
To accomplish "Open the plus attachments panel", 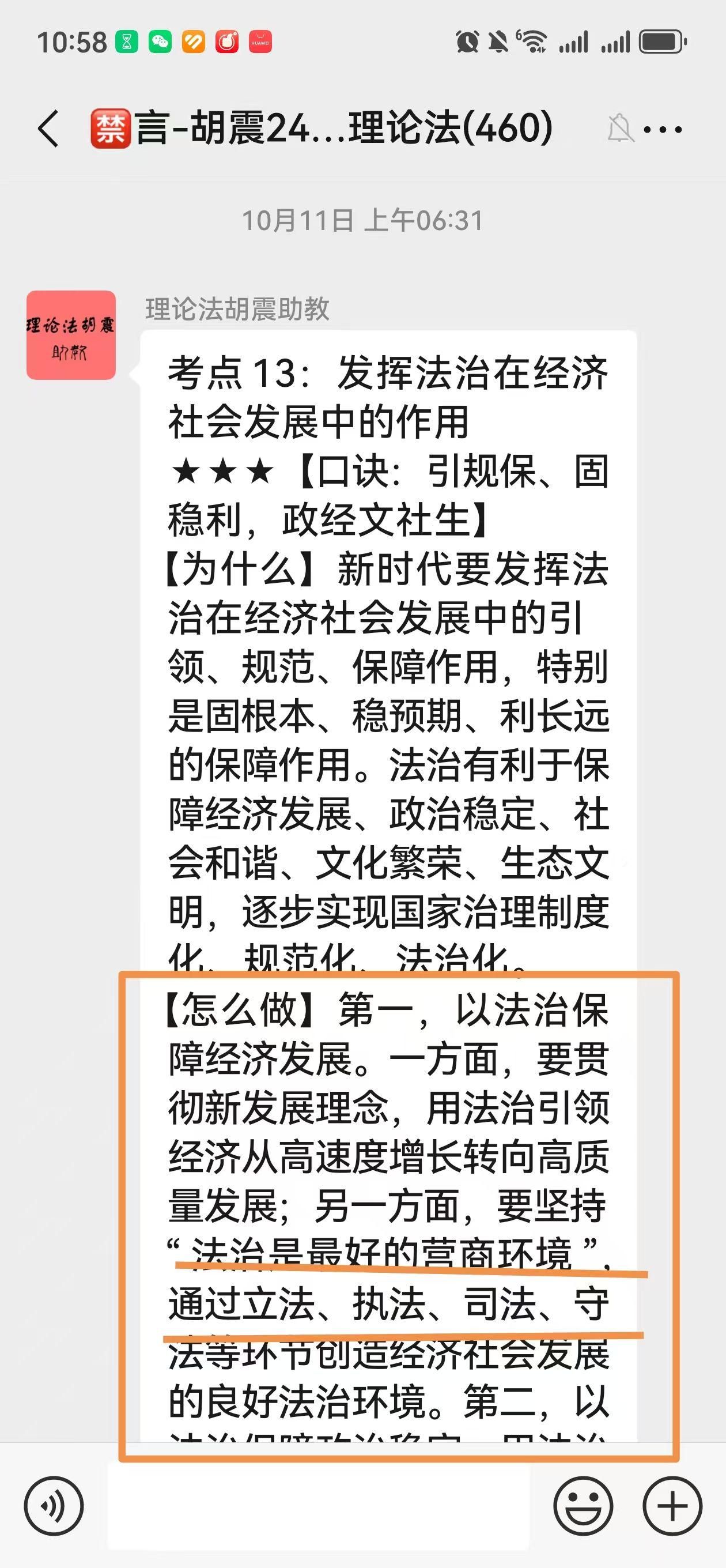I will pos(673,1506).
